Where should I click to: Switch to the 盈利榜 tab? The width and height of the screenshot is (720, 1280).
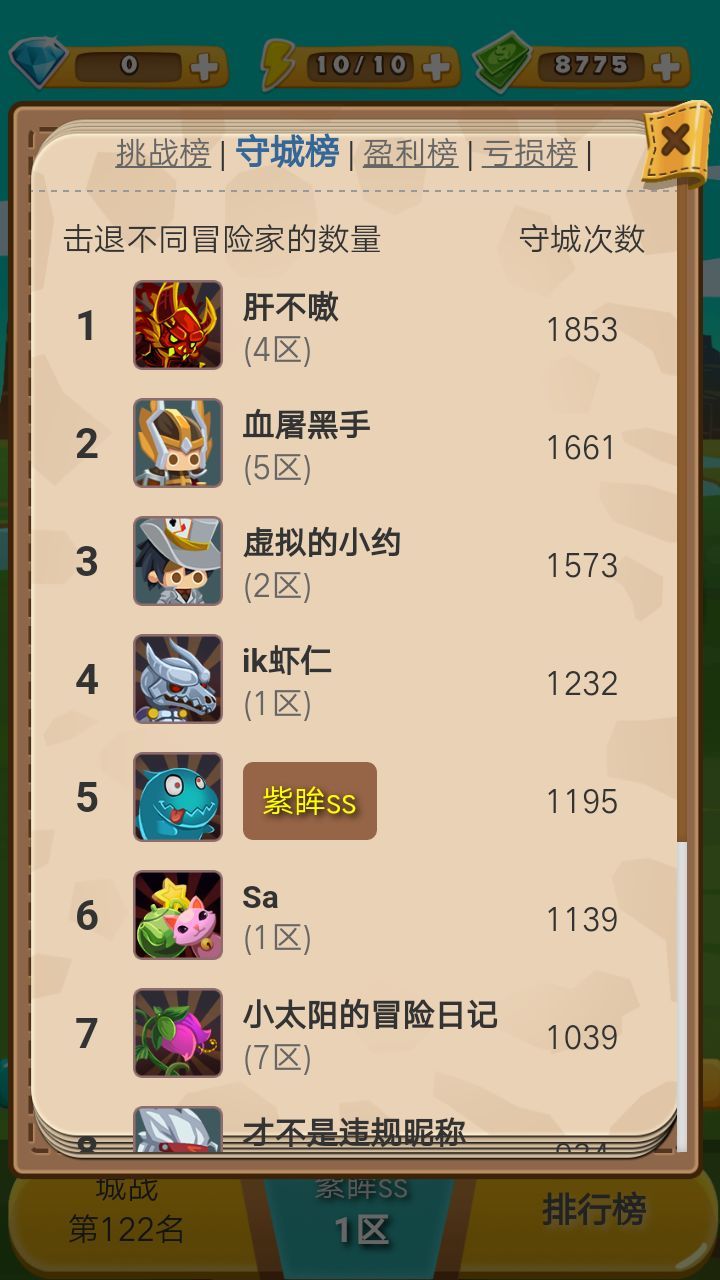[410, 153]
